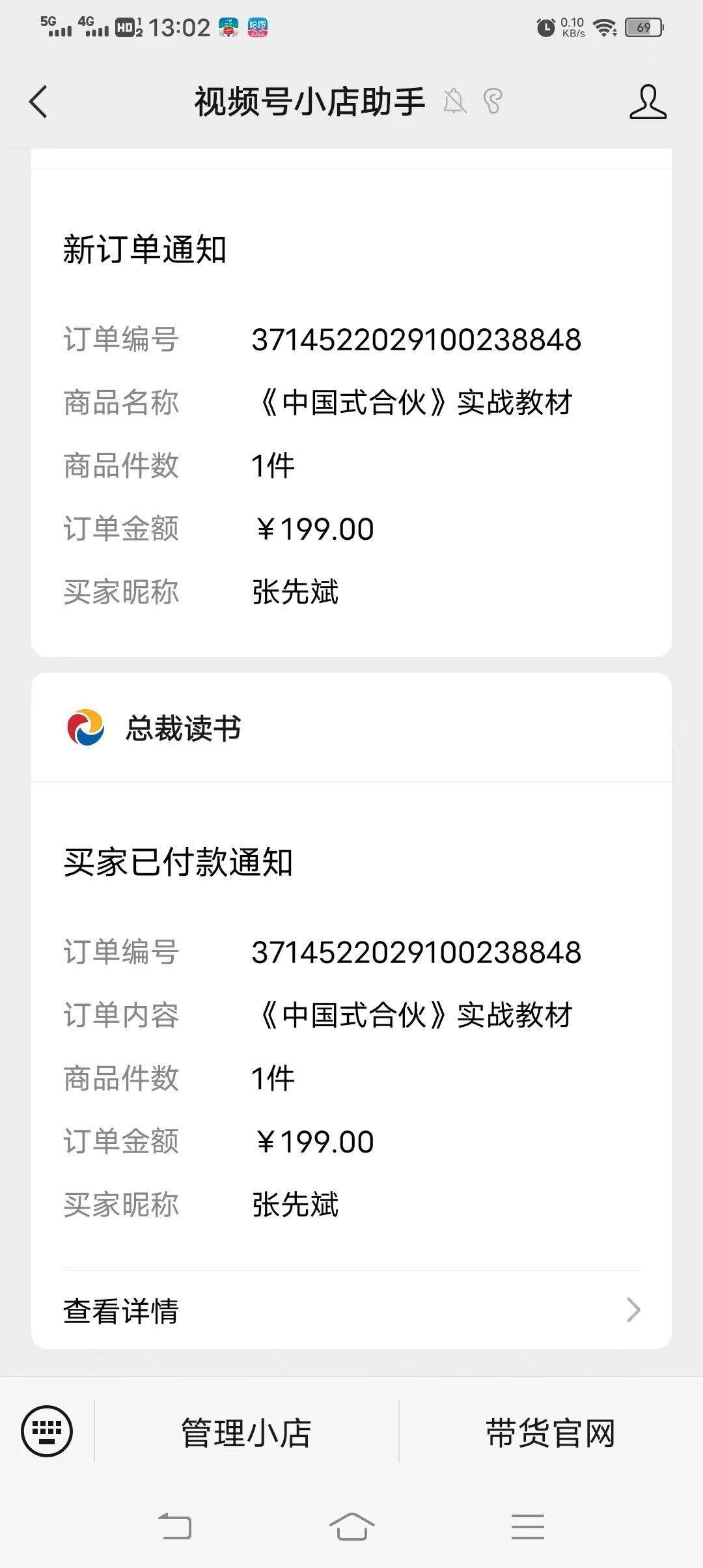Open 查看详情 for the paid order
Screen dimensions: 703x1568
(351, 1310)
